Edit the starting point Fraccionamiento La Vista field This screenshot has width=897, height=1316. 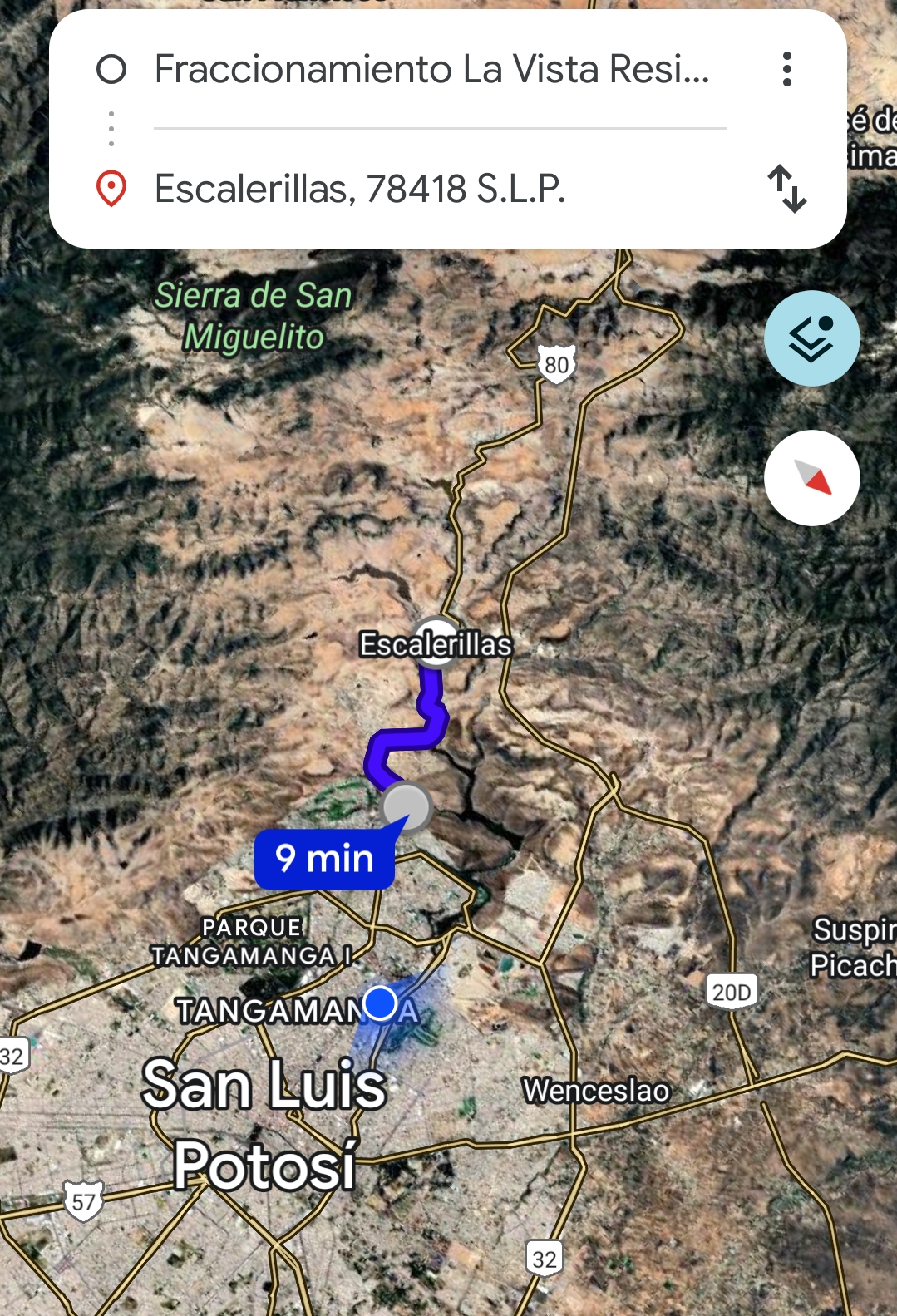pos(431,69)
